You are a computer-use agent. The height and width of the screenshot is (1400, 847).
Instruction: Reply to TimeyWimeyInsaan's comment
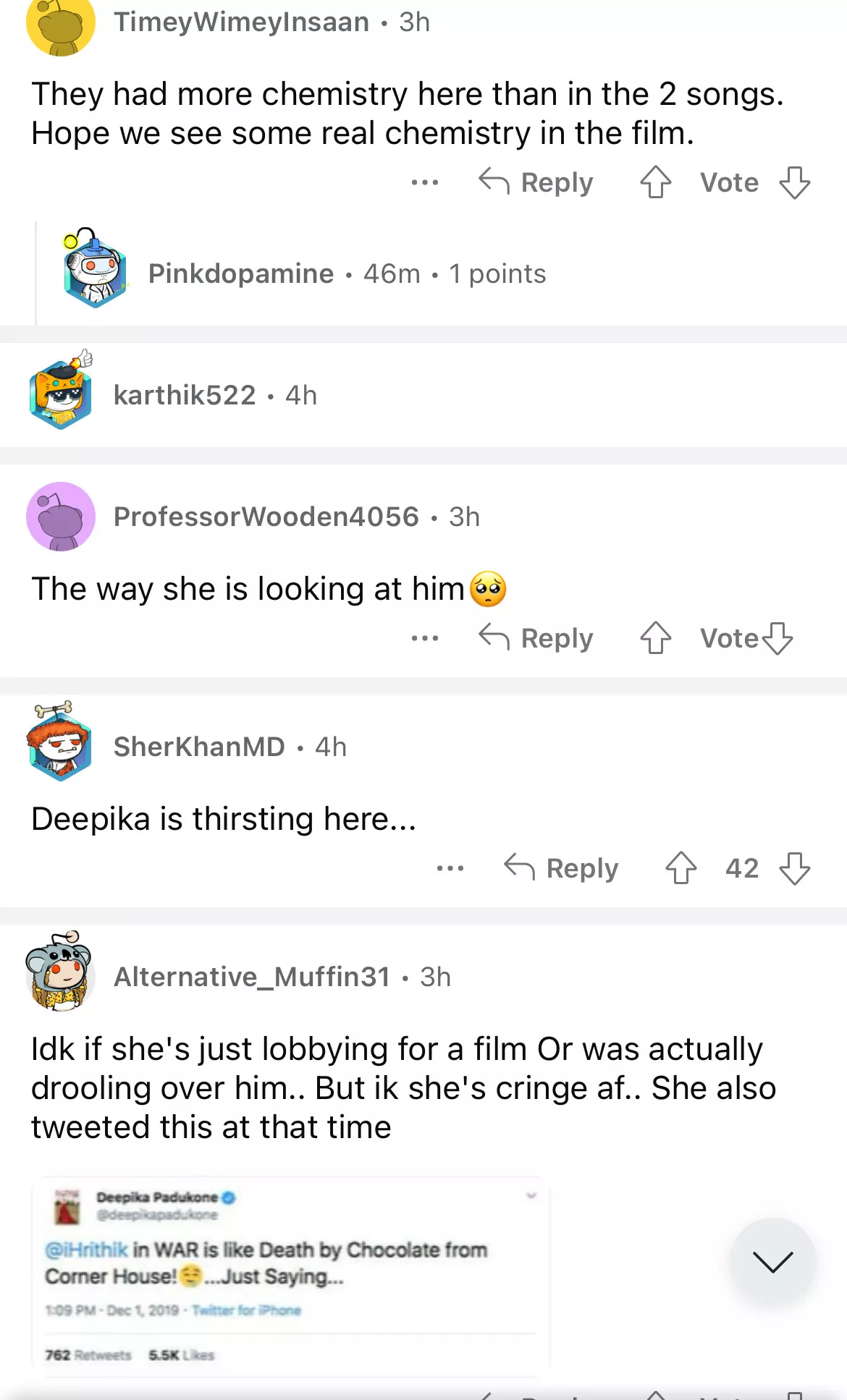536,182
